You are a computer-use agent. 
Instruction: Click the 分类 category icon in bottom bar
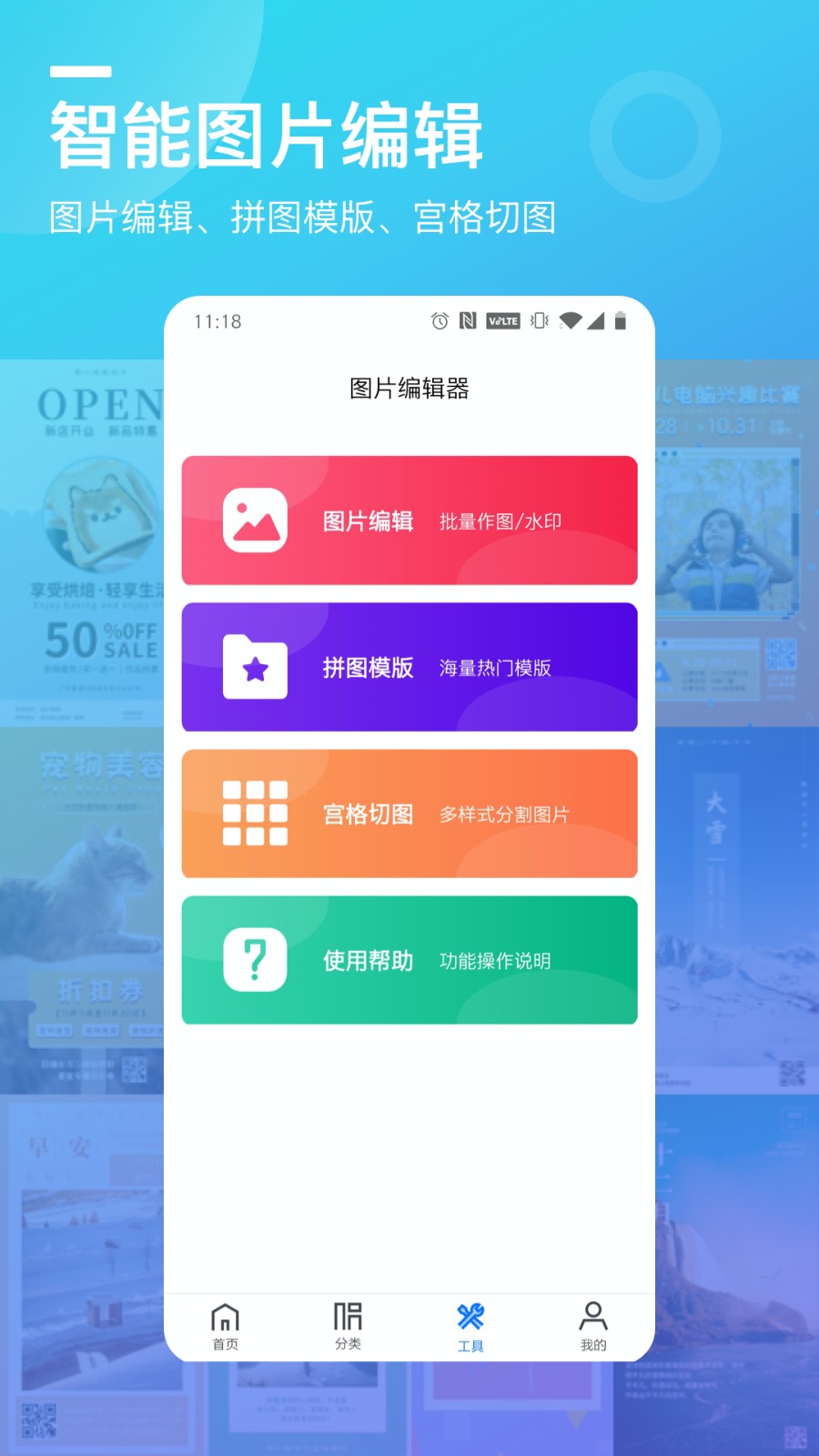click(348, 1315)
